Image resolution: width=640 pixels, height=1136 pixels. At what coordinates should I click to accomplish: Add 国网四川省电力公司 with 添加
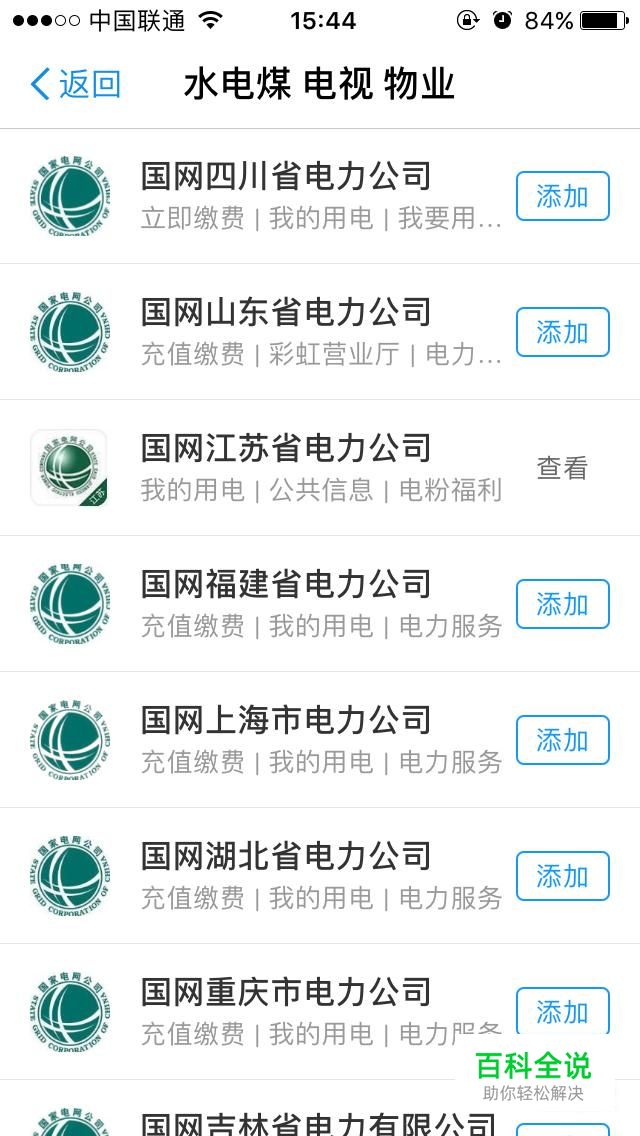pos(562,196)
